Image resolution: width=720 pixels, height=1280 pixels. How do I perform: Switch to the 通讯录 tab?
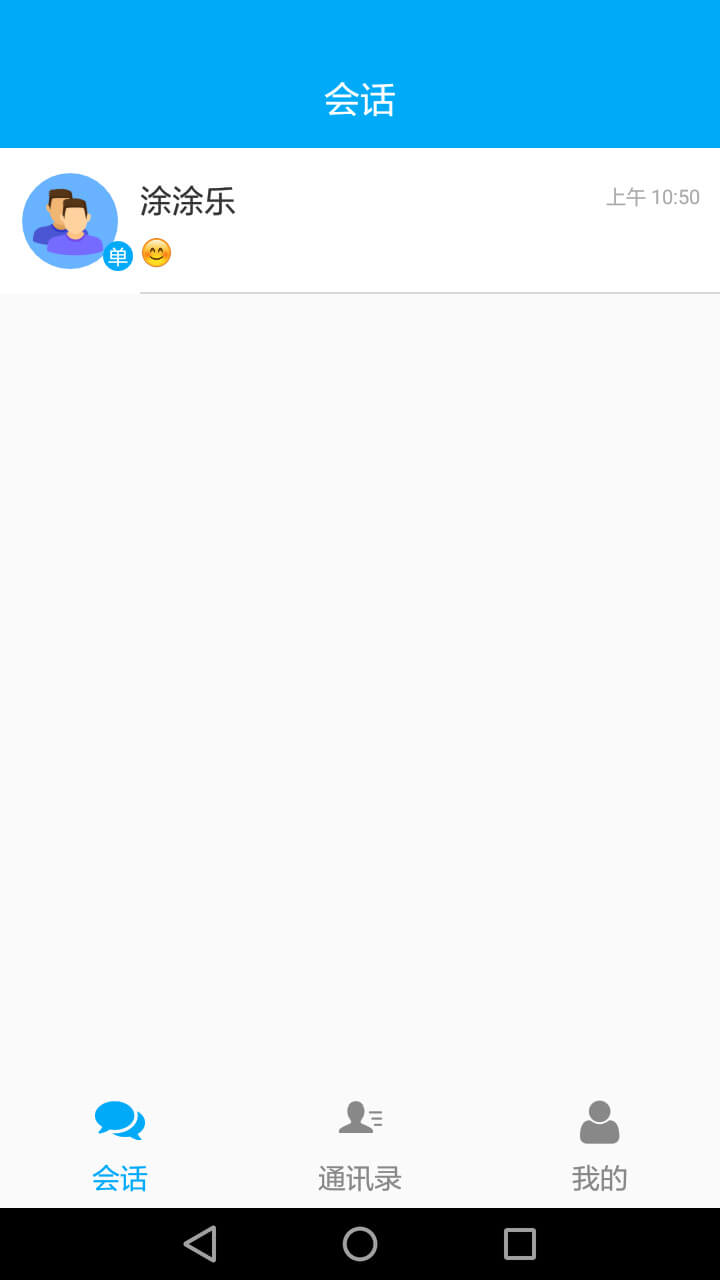(360, 1146)
